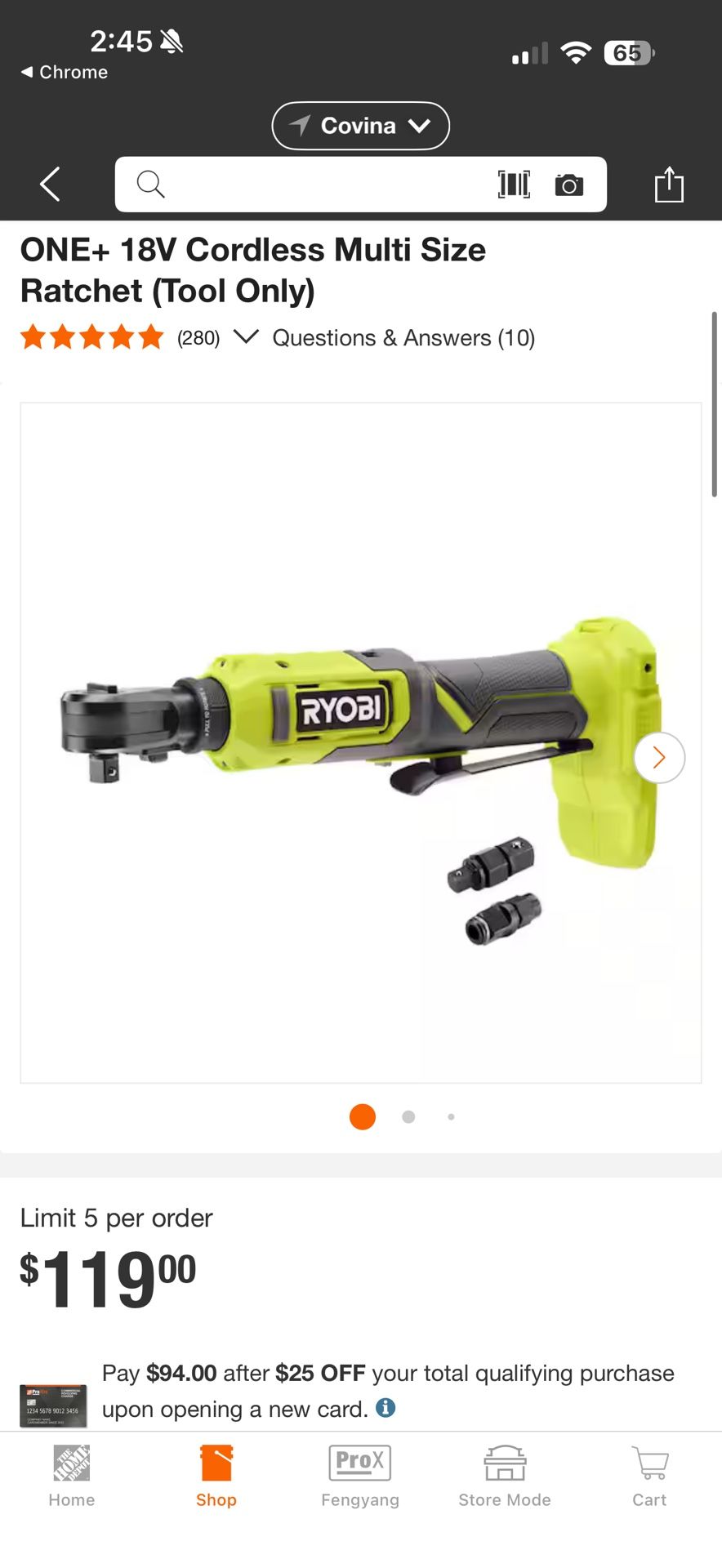Tap the five-star rating display

91,336
